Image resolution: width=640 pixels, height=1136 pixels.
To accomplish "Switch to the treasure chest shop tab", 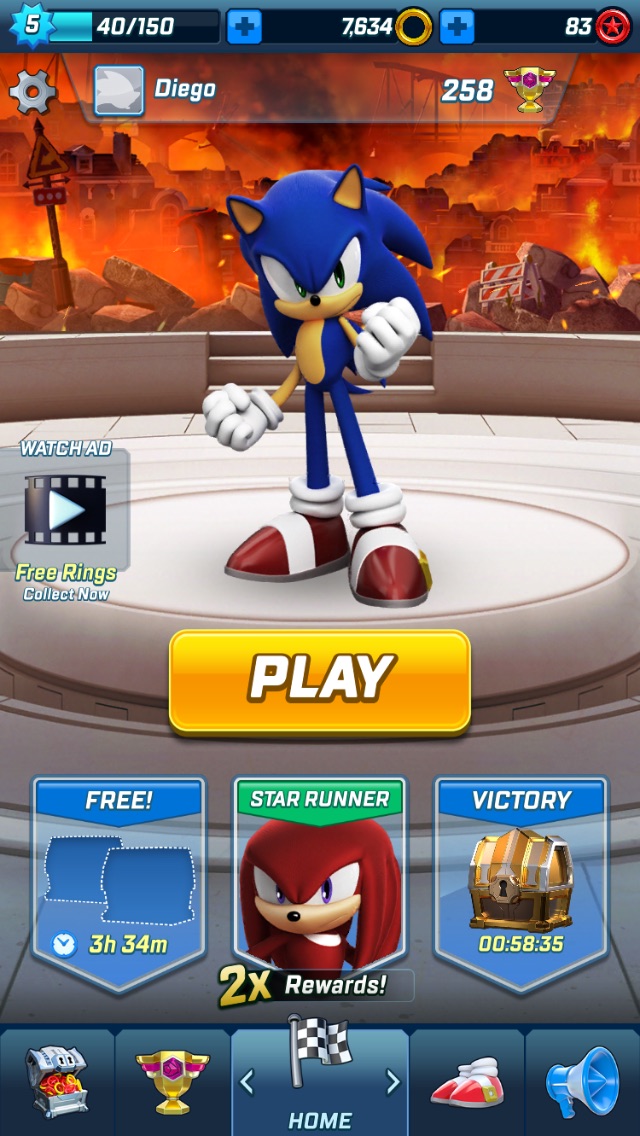I will coord(57,1082).
